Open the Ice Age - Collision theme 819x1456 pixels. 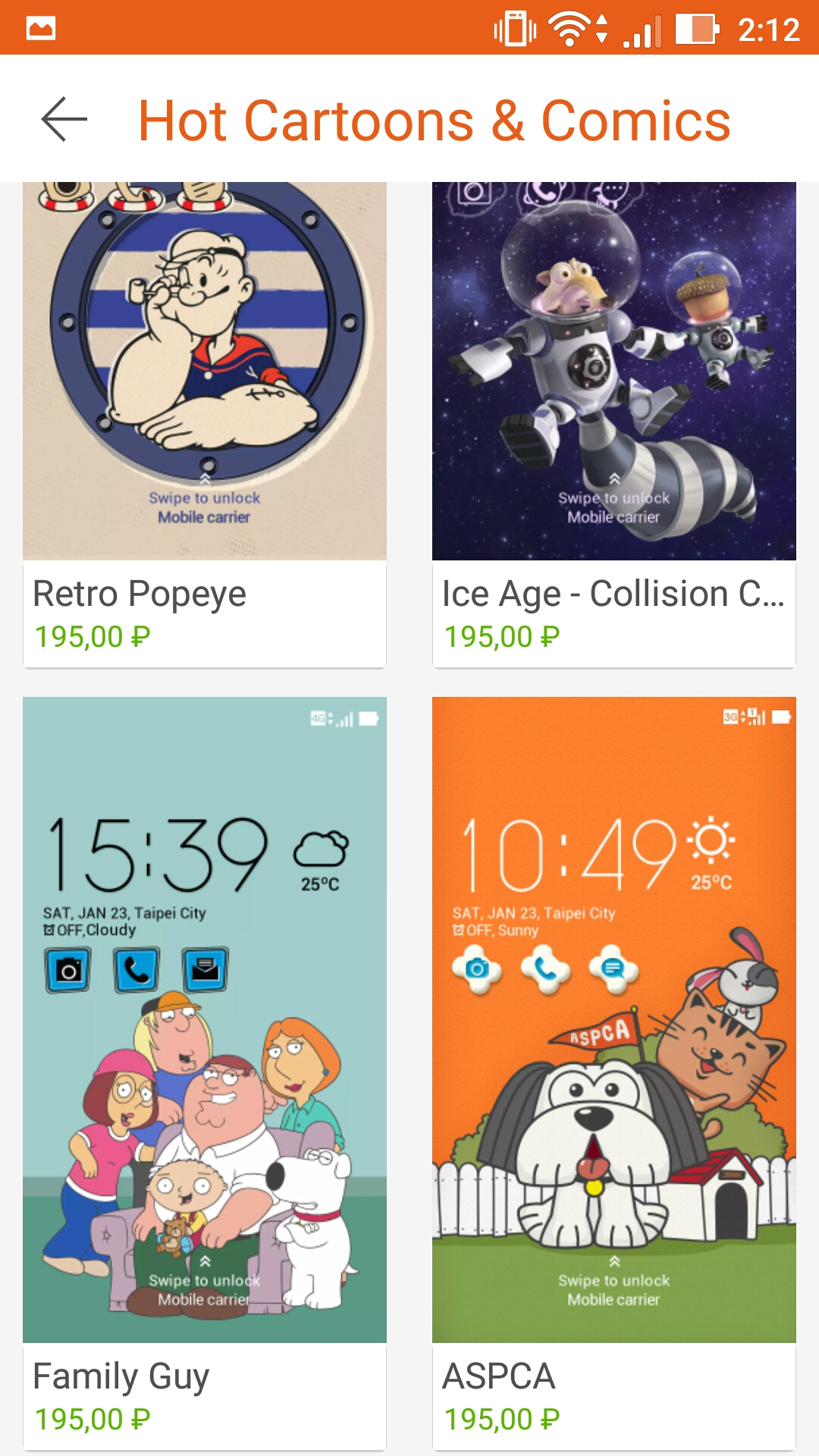(x=614, y=425)
